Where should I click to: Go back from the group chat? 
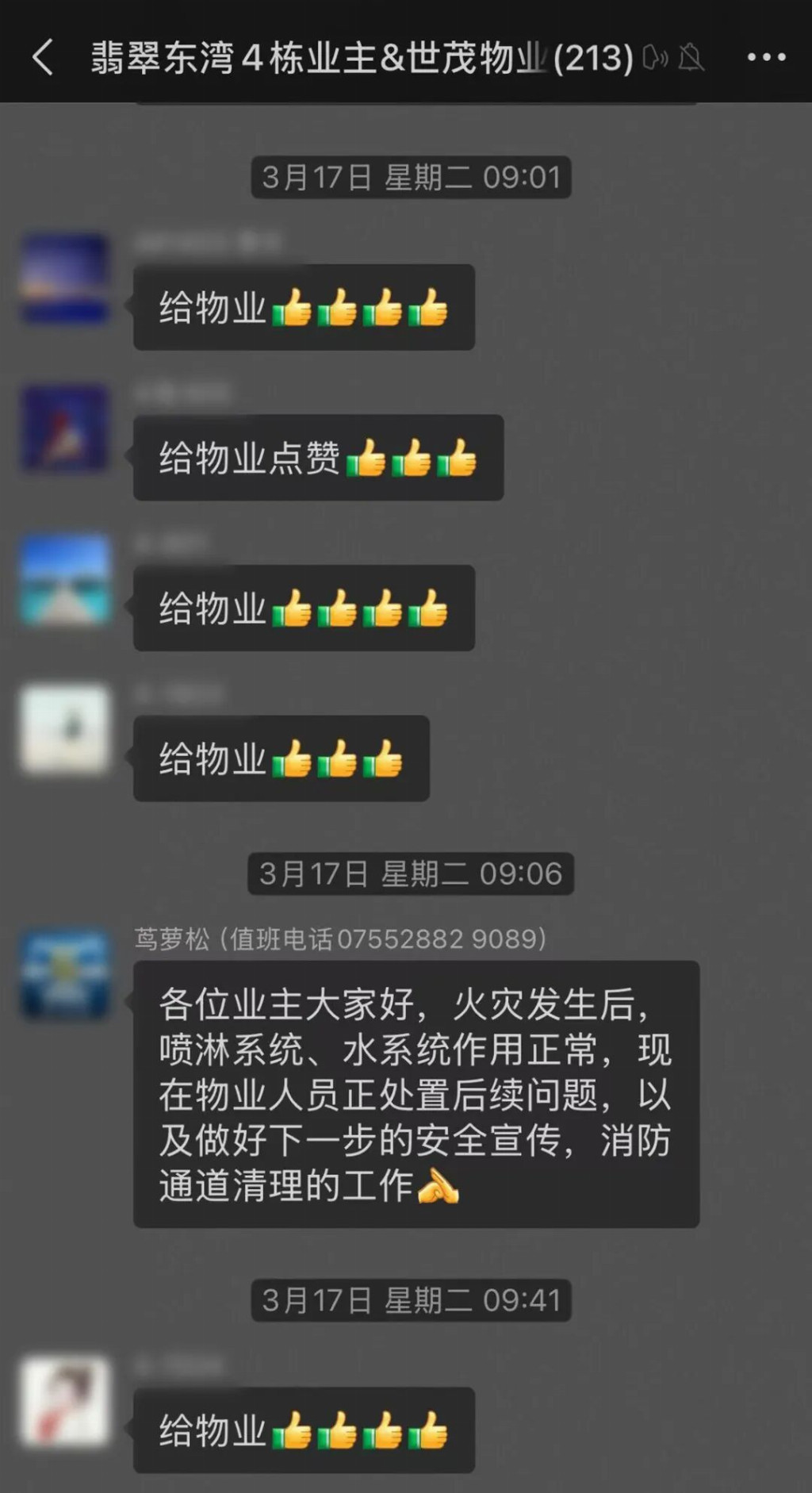point(43,58)
